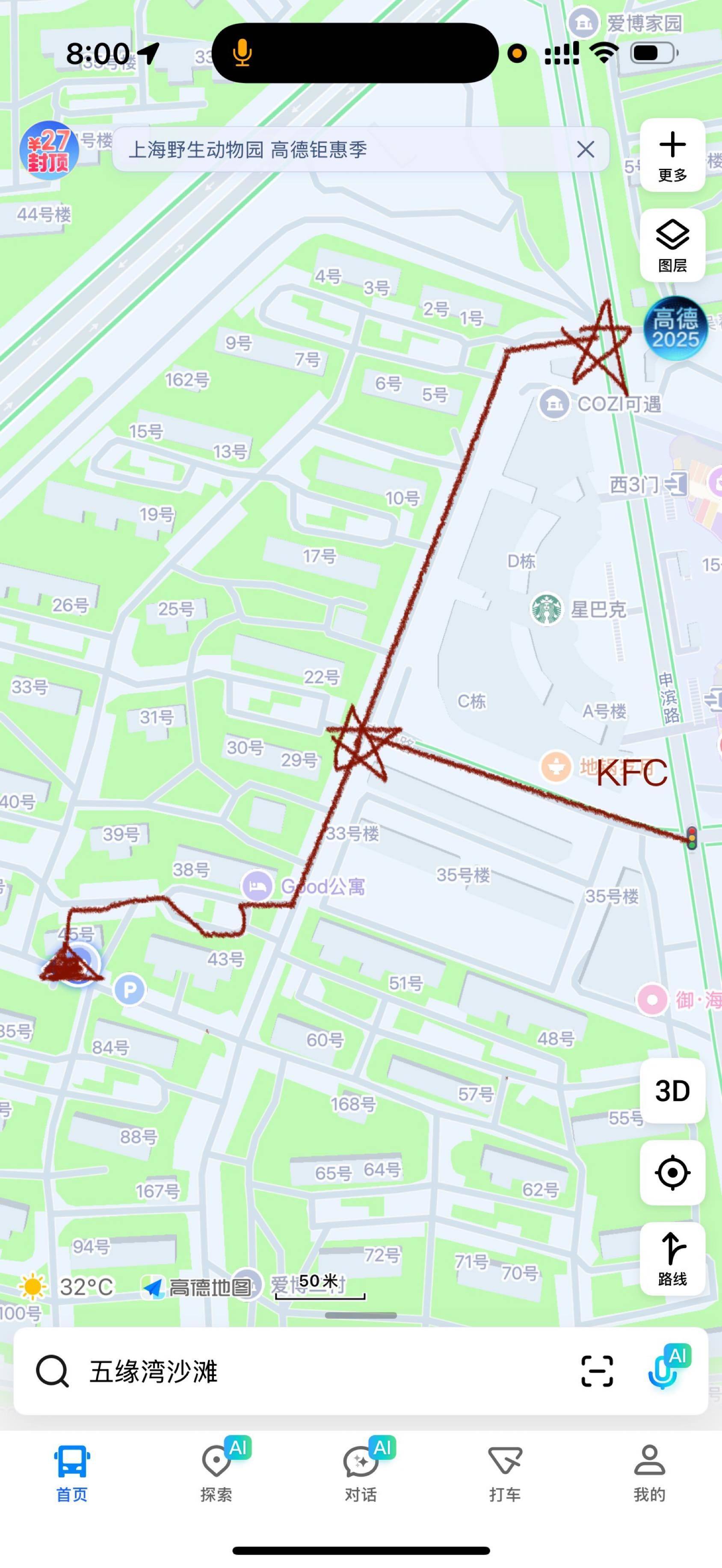Screen dimensions: 722x1568
Task: Open the ¥27封顶 promo badge
Action: [49, 151]
